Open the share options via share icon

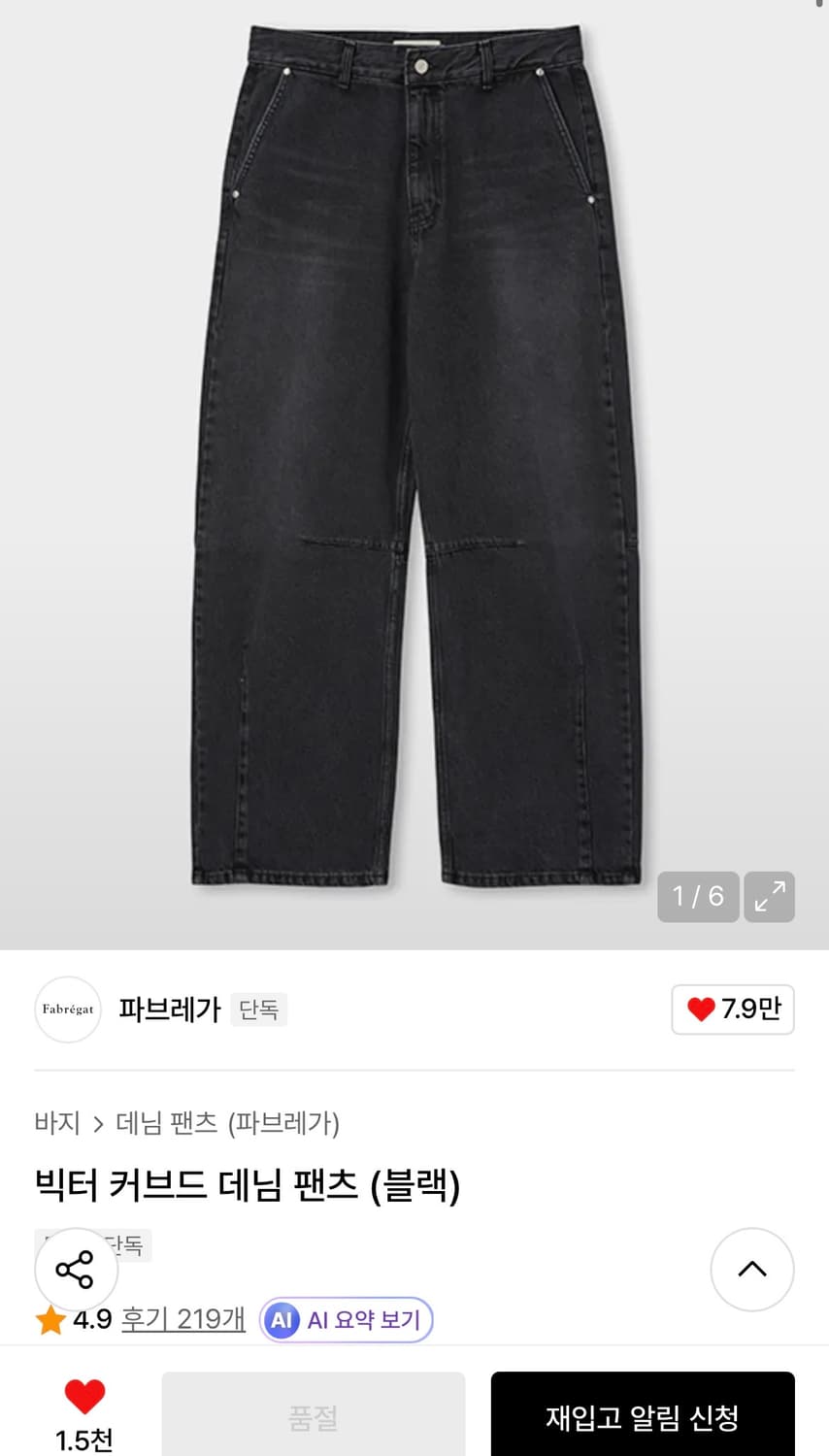click(76, 1270)
